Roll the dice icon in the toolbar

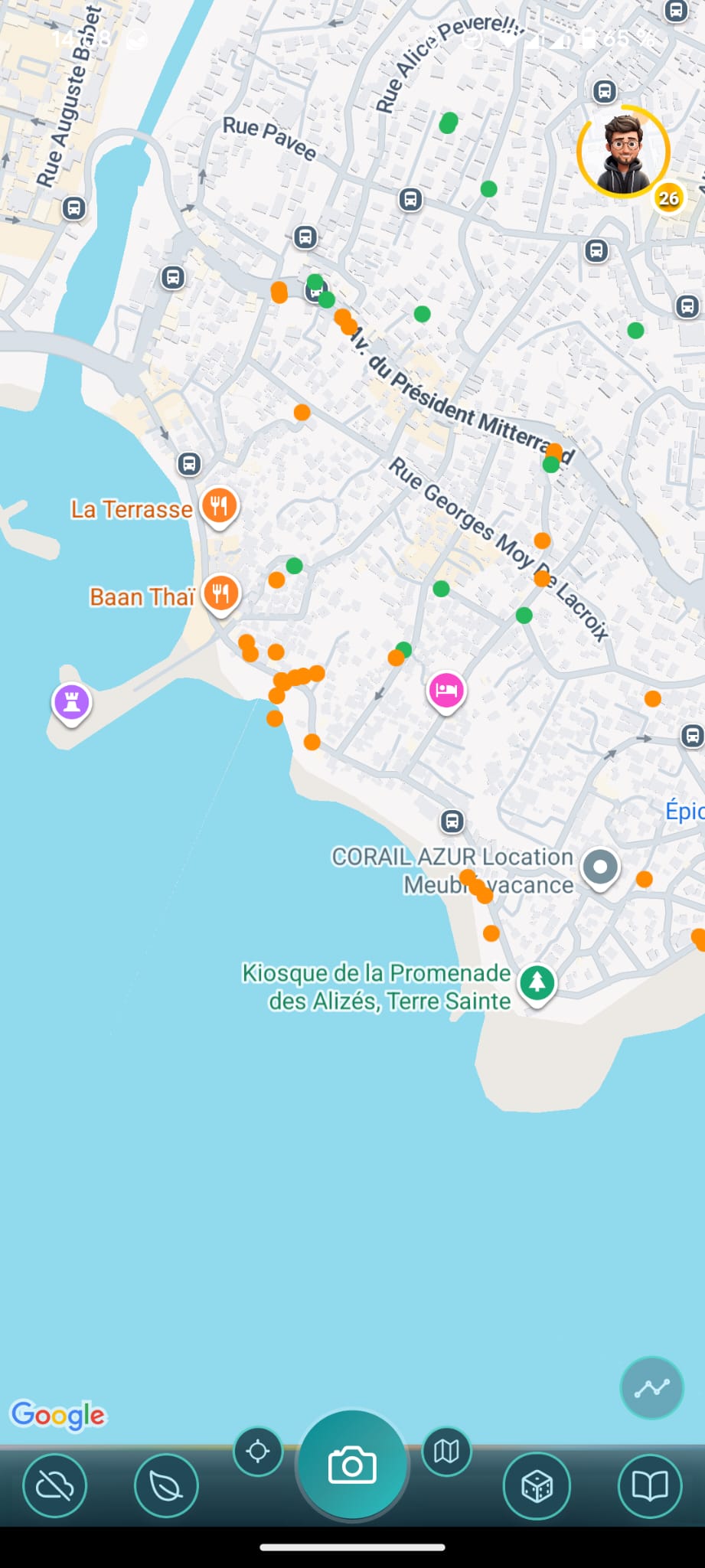[537, 1485]
